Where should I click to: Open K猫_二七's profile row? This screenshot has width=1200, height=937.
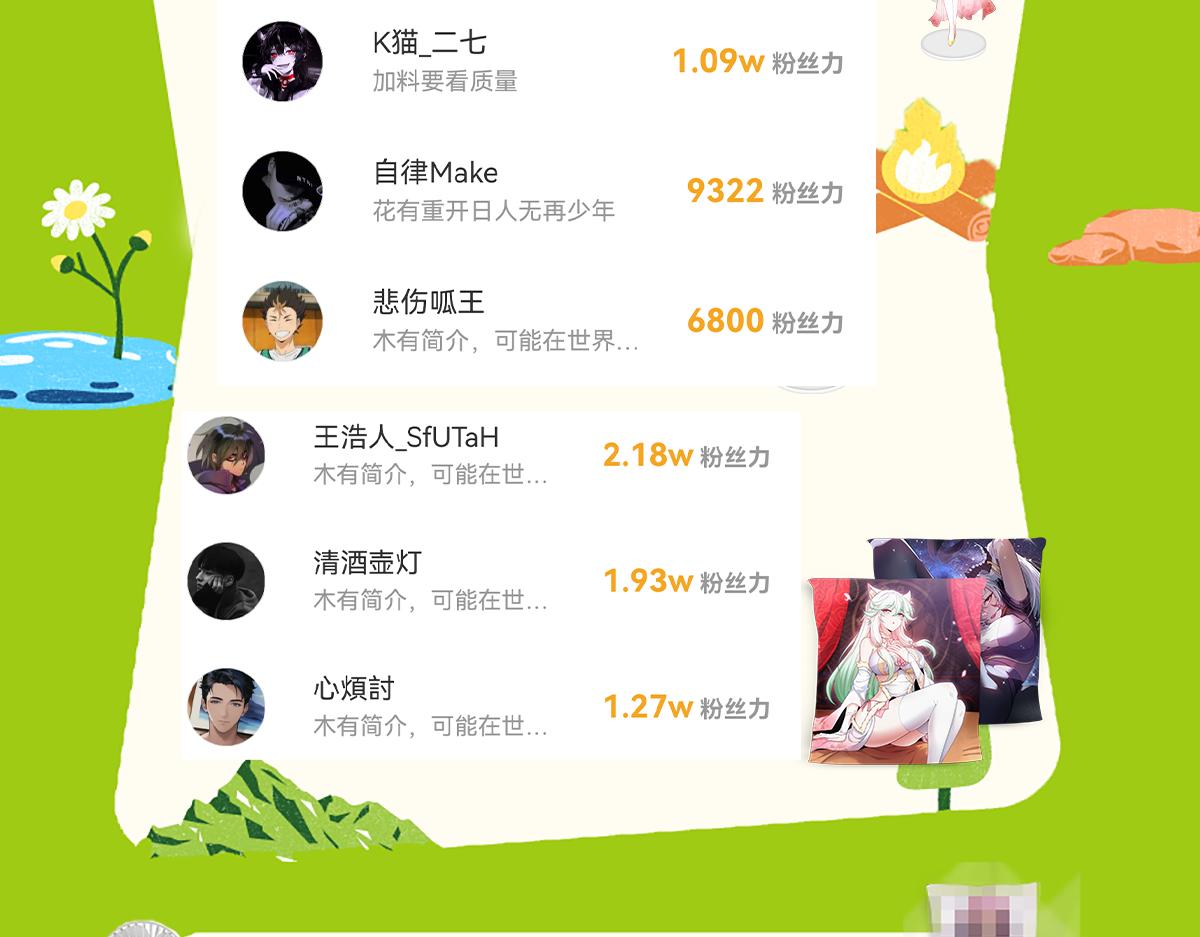[546, 61]
